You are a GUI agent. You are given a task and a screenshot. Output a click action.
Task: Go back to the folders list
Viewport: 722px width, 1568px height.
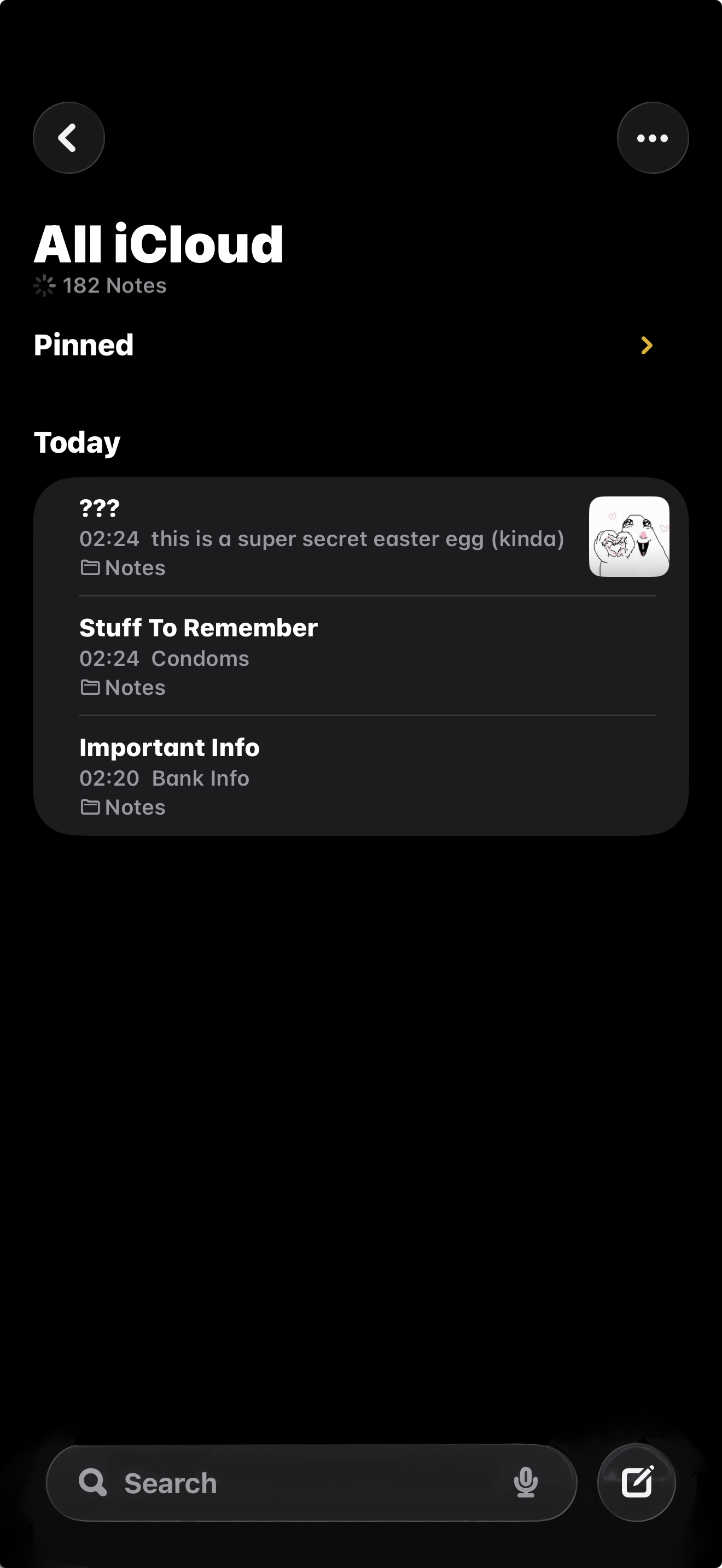point(68,138)
